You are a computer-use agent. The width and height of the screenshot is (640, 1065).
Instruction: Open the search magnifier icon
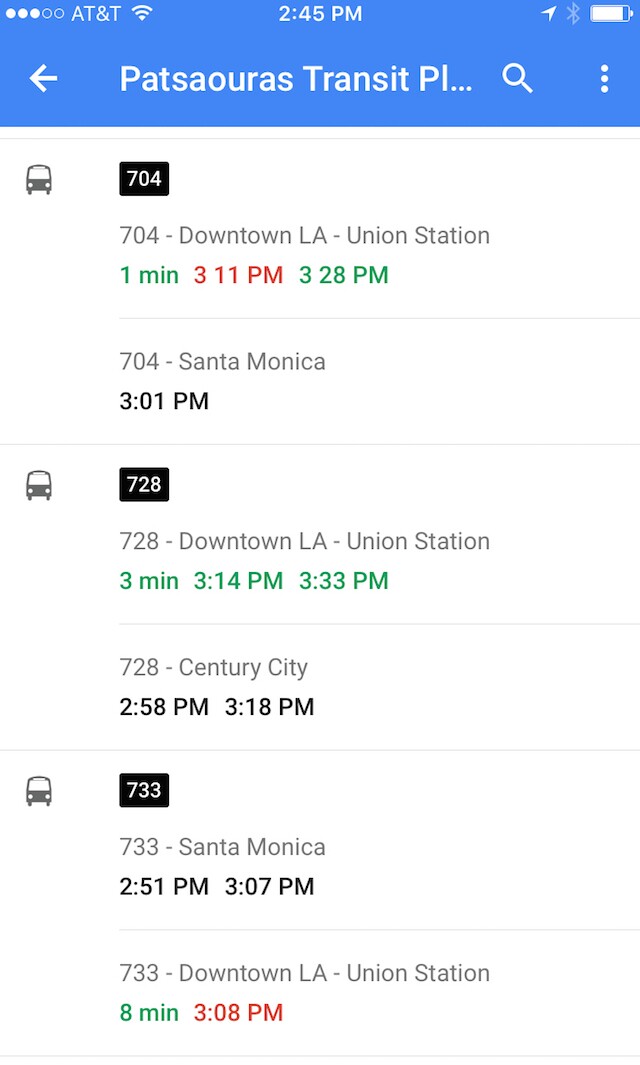pyautogui.click(x=517, y=78)
